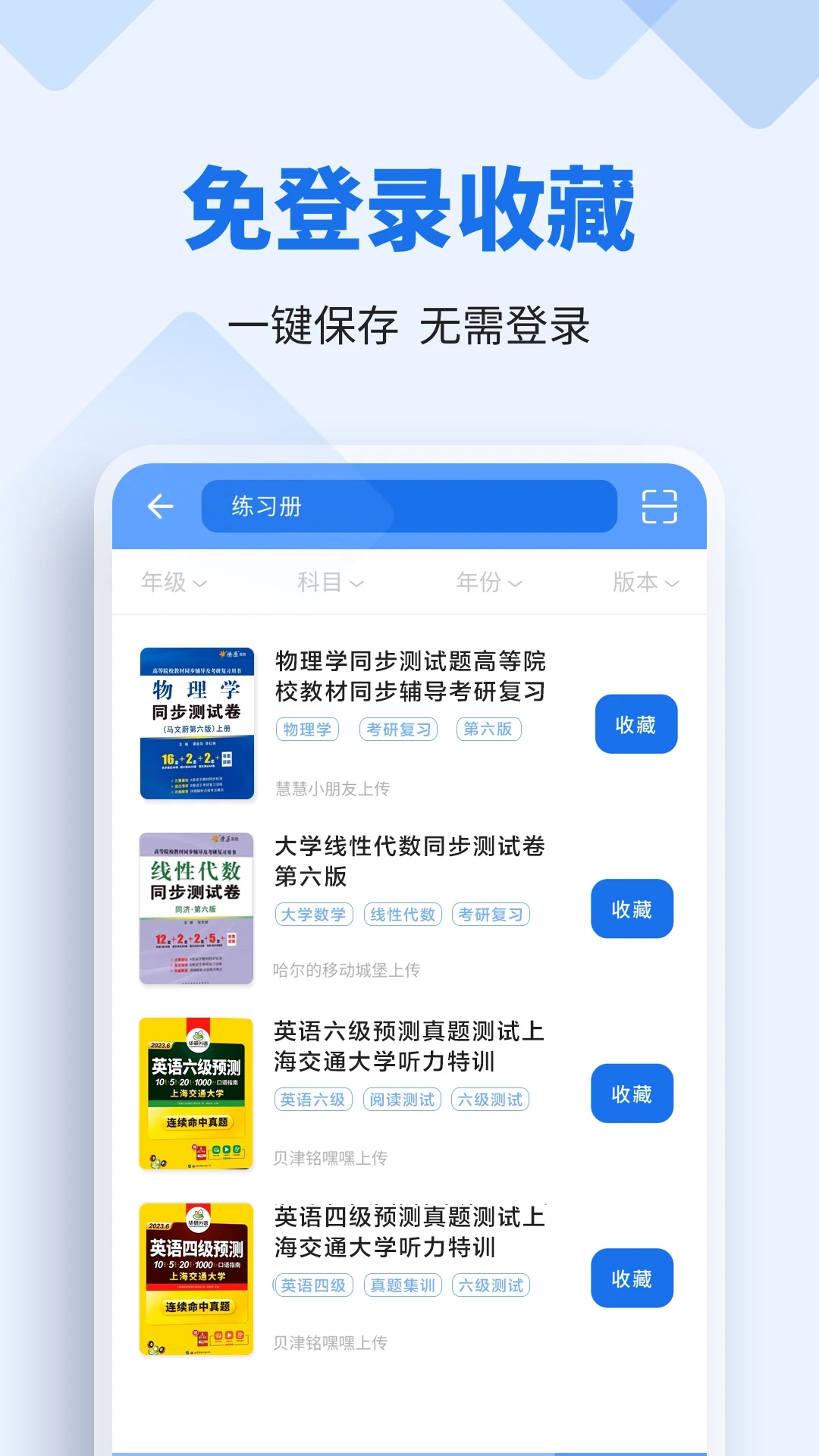Tap the 线性代数 tag chip
The width and height of the screenshot is (819, 1456).
402,915
